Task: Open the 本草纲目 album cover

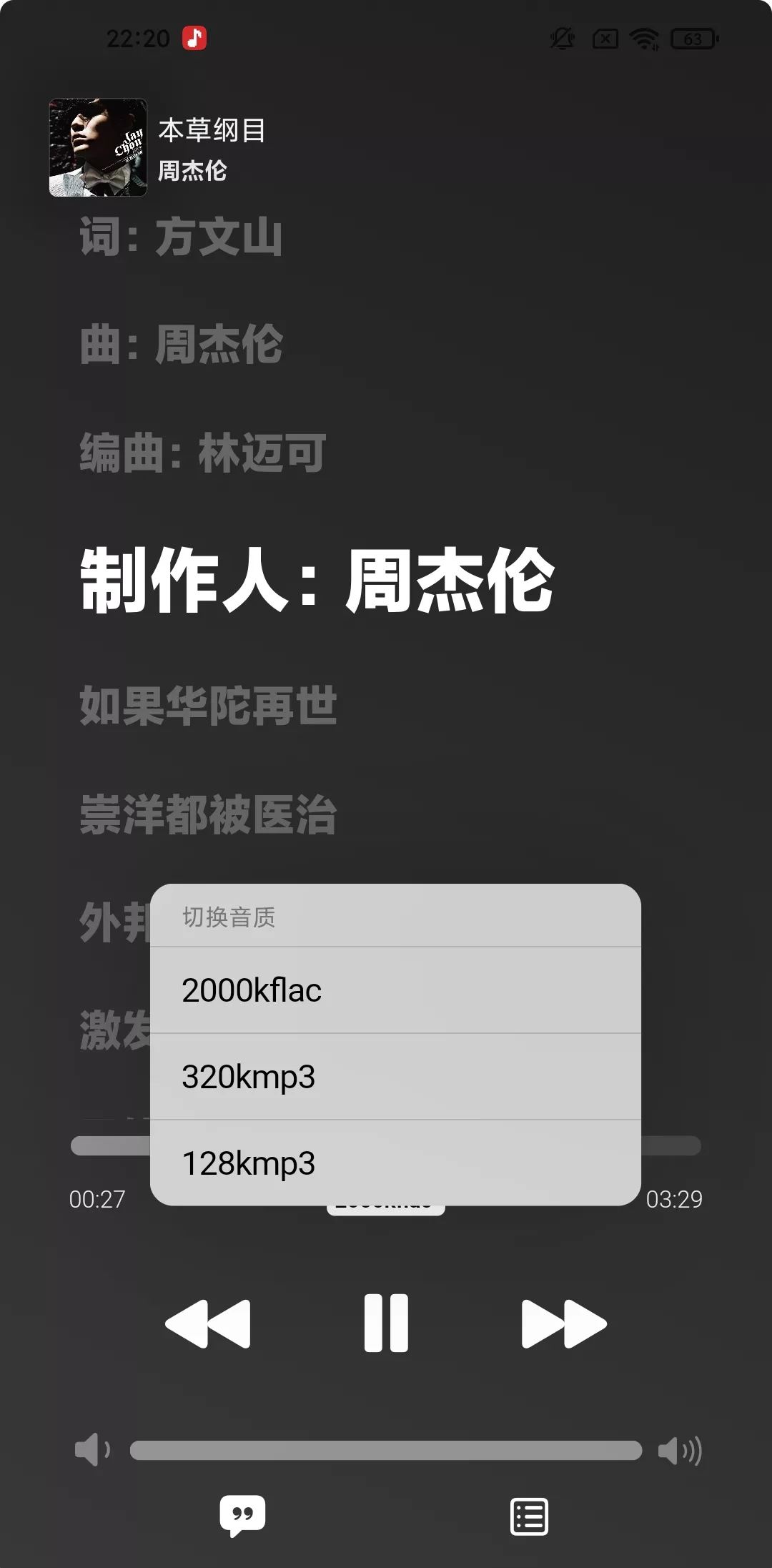Action: (98, 147)
